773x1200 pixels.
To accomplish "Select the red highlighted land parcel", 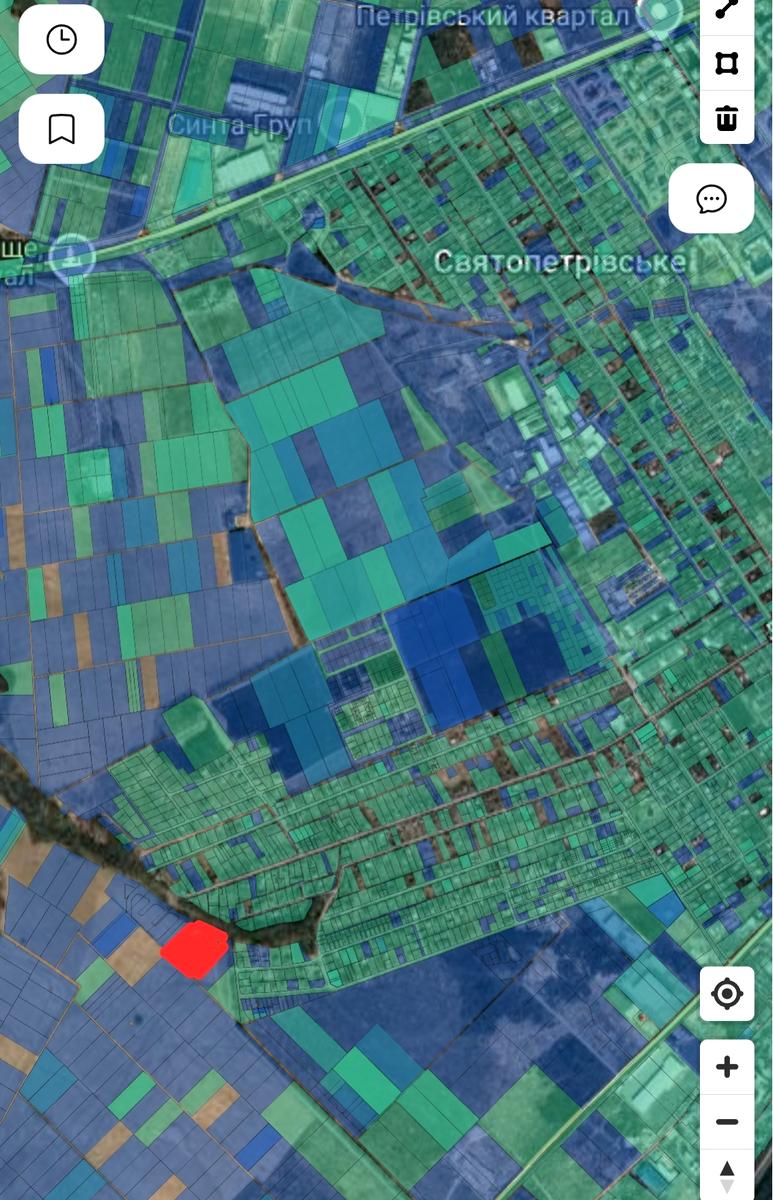I will tap(195, 948).
